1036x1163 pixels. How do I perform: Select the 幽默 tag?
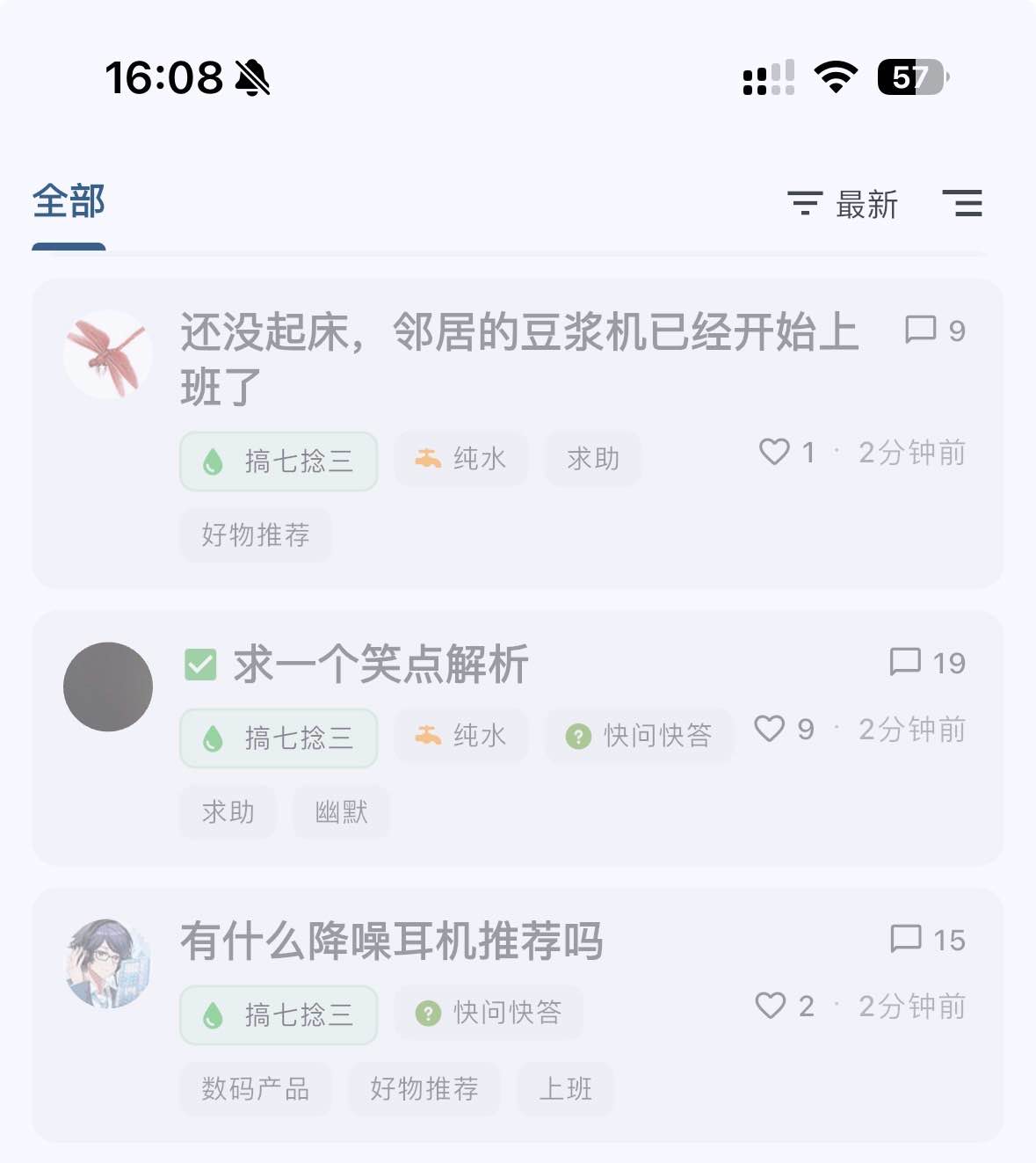[x=341, y=811]
